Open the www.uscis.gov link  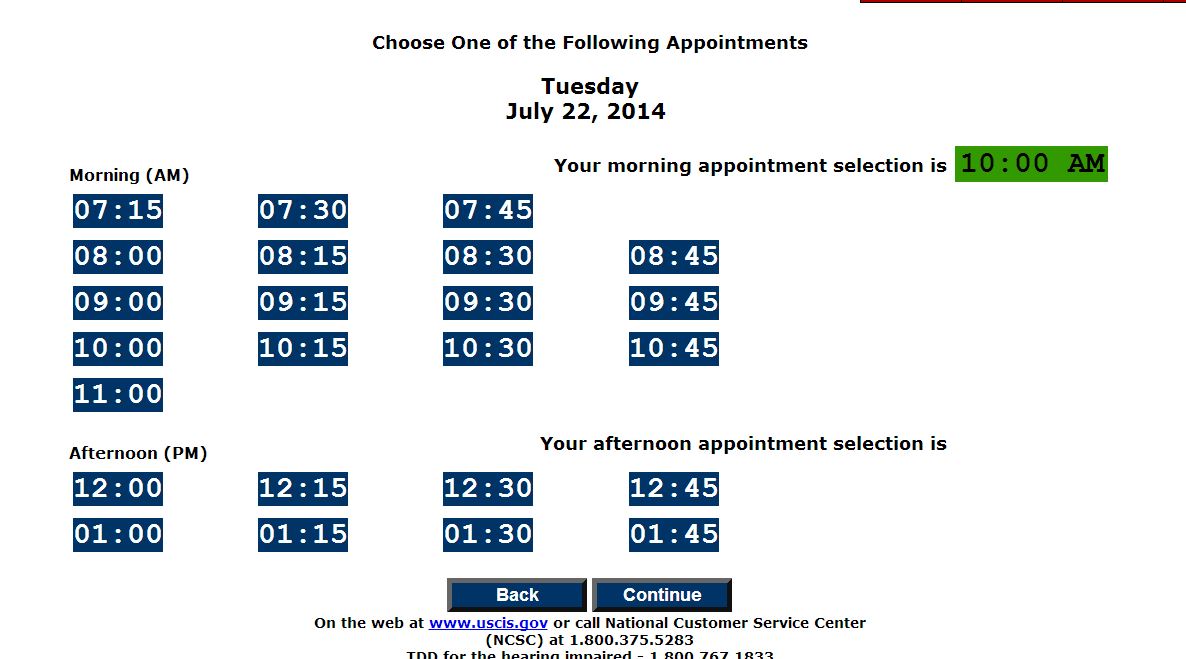coord(488,623)
